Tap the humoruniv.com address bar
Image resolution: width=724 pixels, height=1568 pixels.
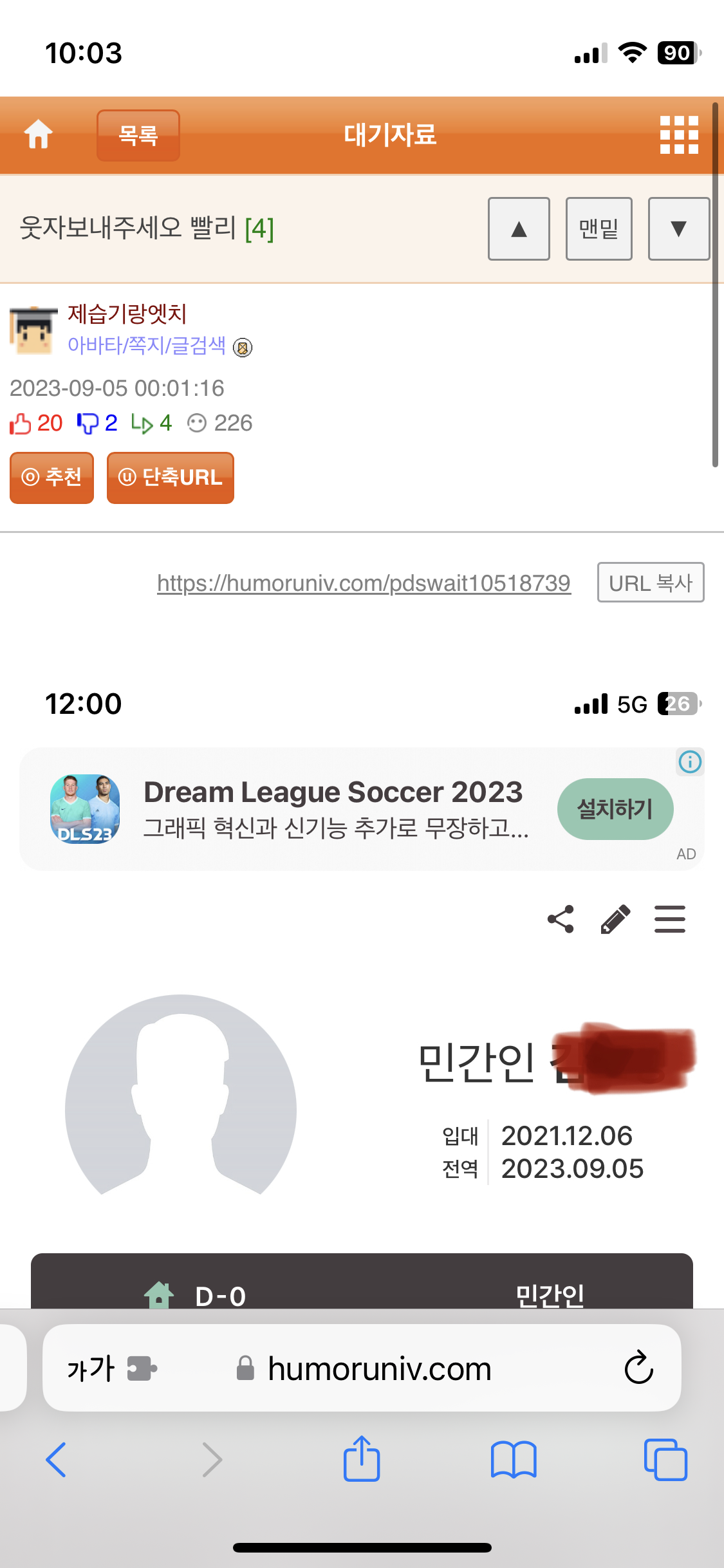(x=380, y=1368)
